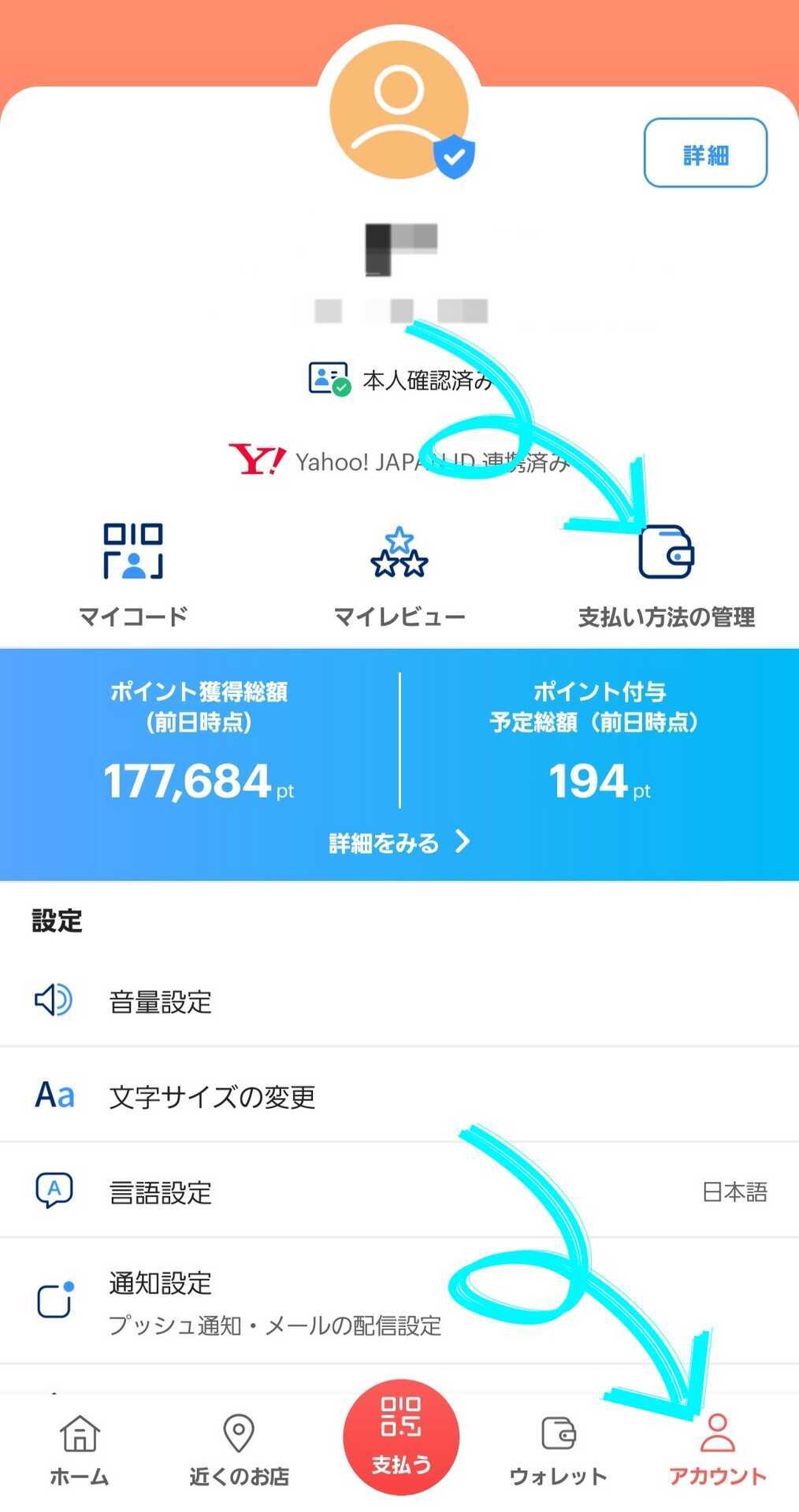Switch to the ホーム tab
799x1512 pixels.
(80, 1449)
